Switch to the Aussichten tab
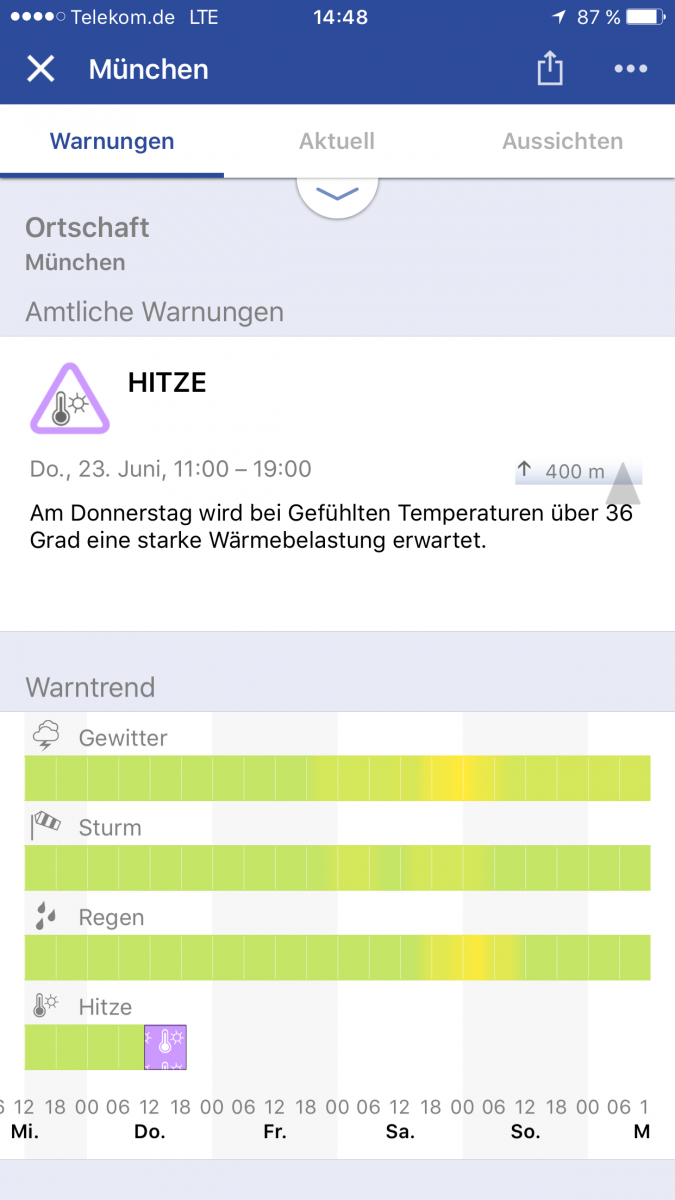Screen dimensions: 675x1200 pos(562,141)
